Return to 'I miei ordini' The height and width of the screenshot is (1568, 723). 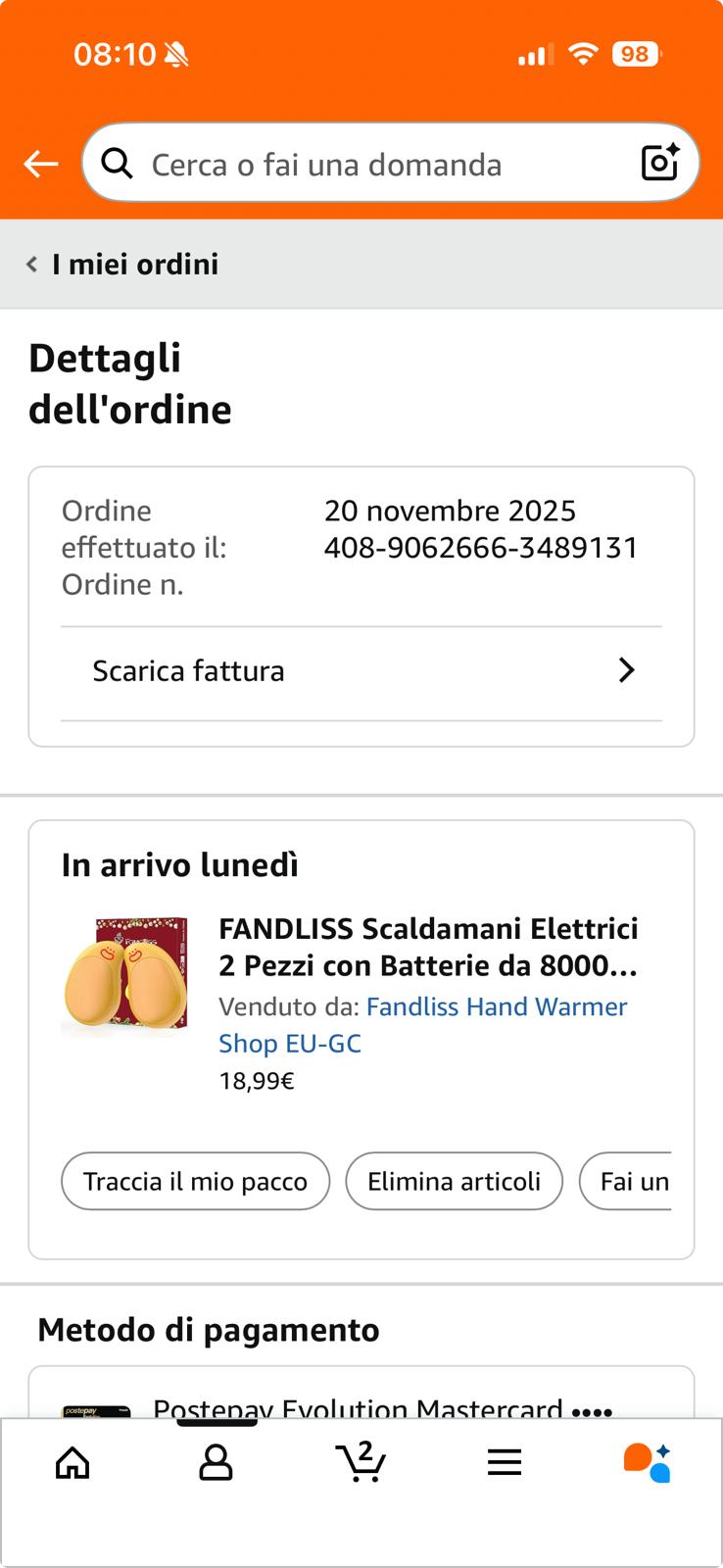123,265
